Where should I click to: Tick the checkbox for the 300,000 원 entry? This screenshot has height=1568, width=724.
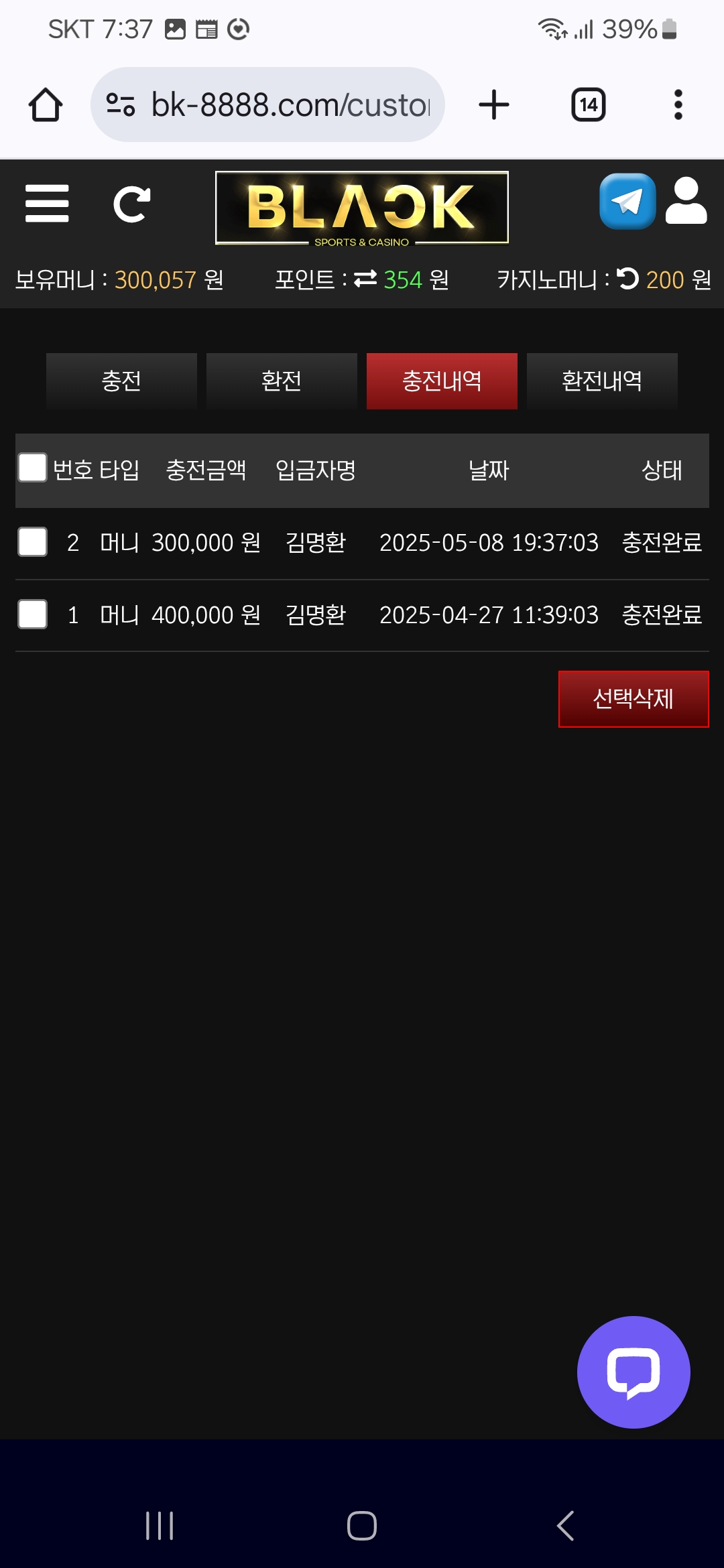32,541
